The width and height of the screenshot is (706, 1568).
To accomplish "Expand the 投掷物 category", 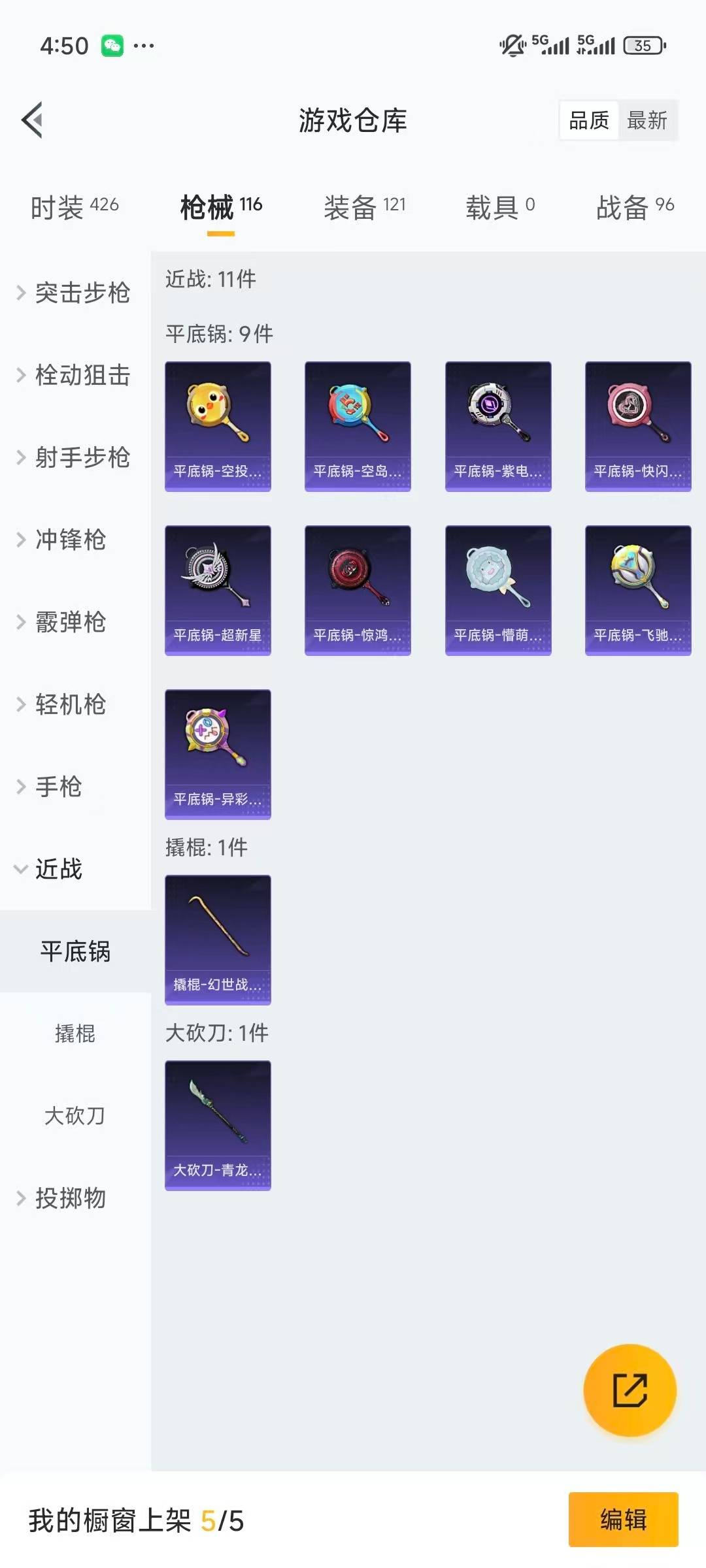I will click(x=70, y=1198).
